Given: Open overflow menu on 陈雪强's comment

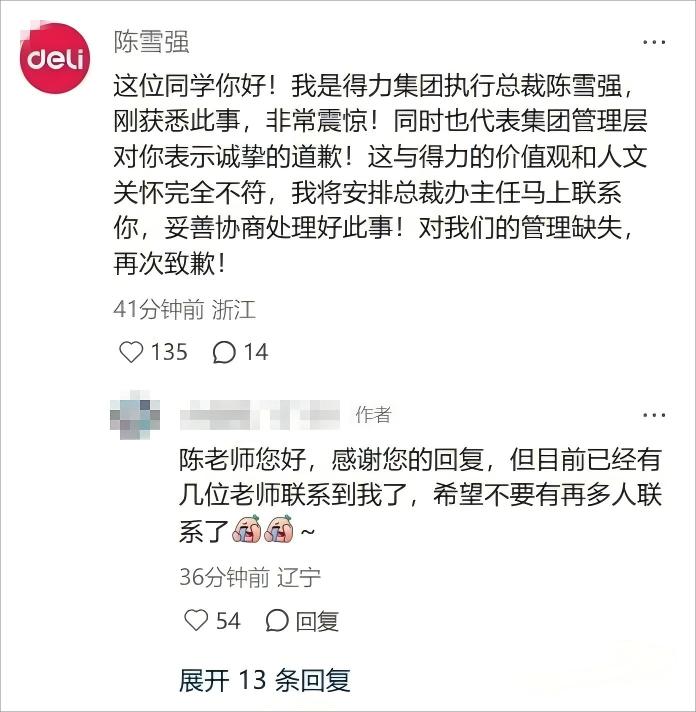Looking at the screenshot, I should click(x=654, y=42).
